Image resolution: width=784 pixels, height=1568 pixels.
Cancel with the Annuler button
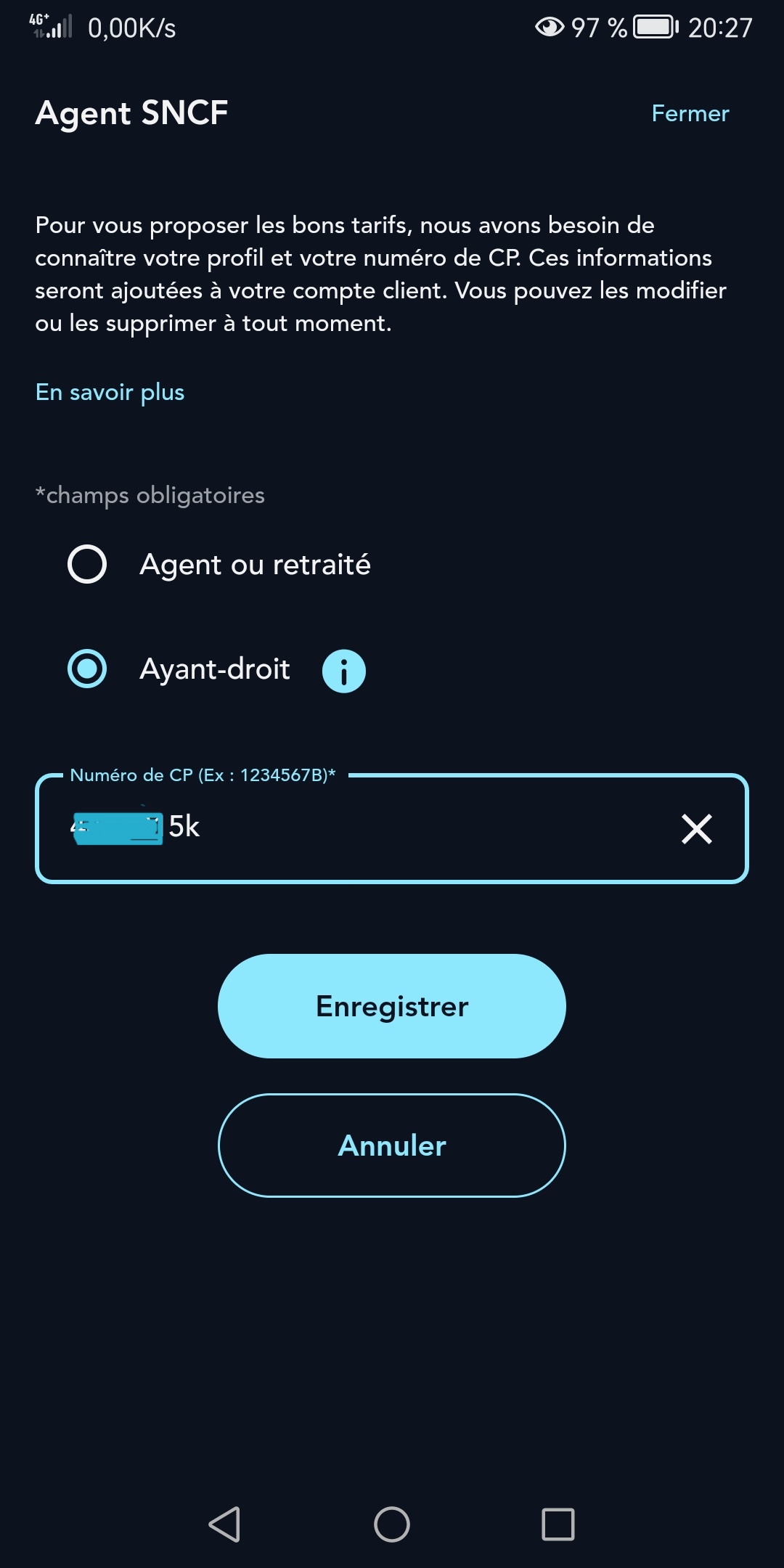tap(392, 1146)
